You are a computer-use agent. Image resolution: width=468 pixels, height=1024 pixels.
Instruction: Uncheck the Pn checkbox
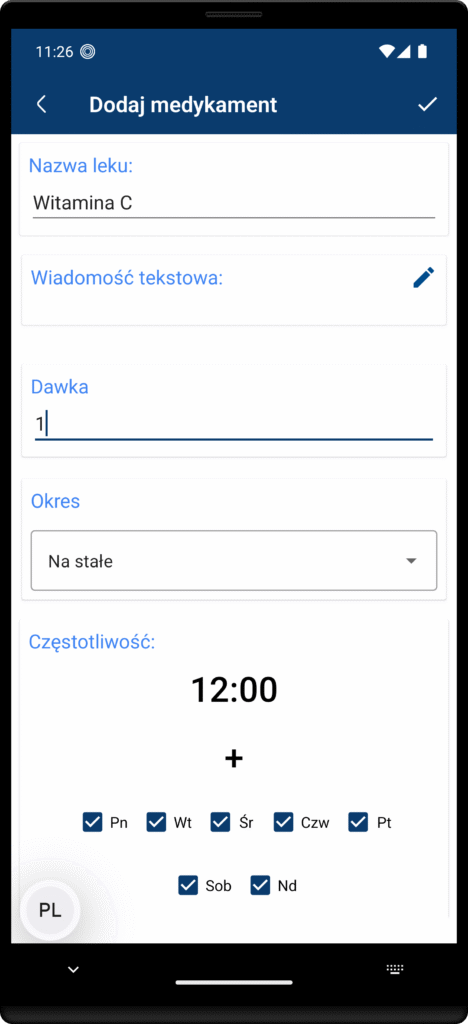tap(93, 822)
